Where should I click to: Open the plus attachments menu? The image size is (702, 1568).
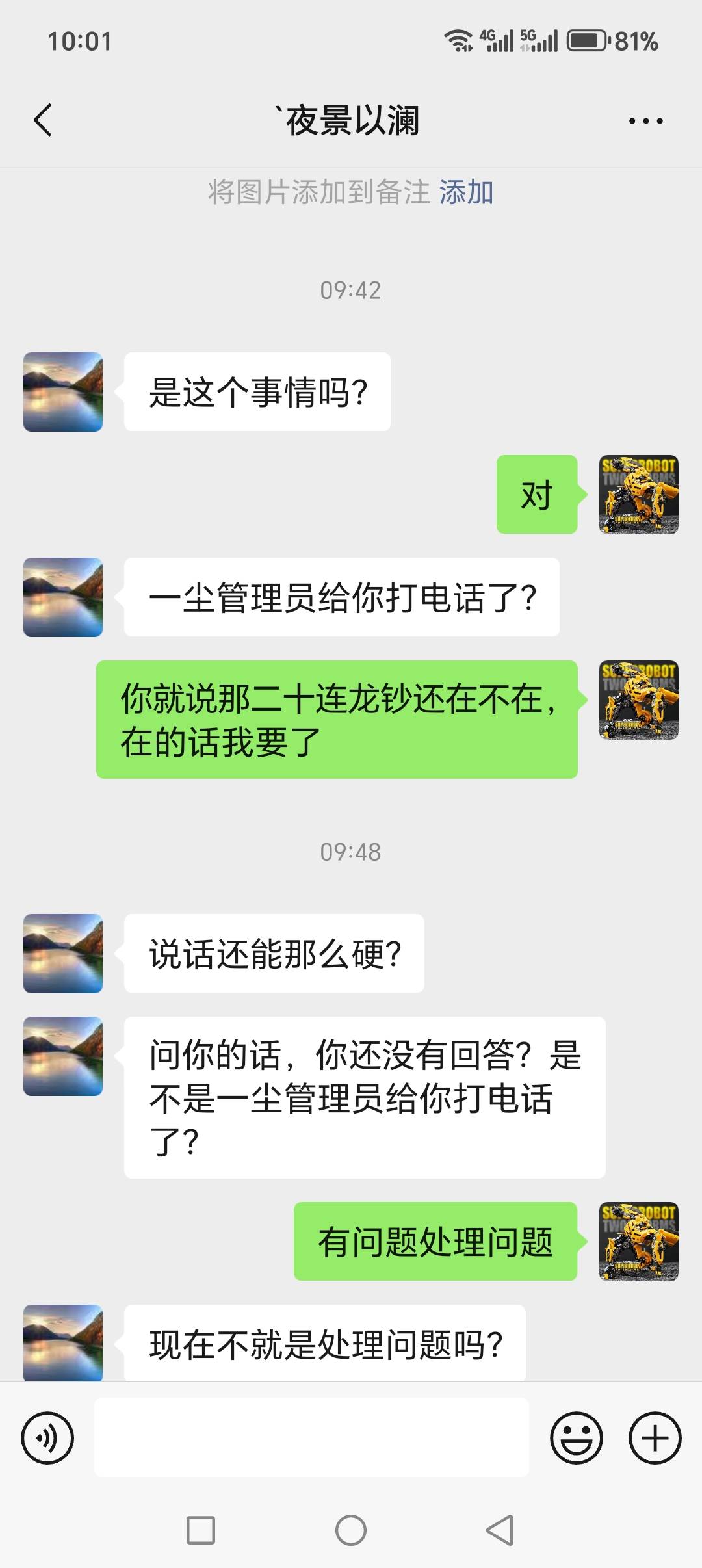655,1438
